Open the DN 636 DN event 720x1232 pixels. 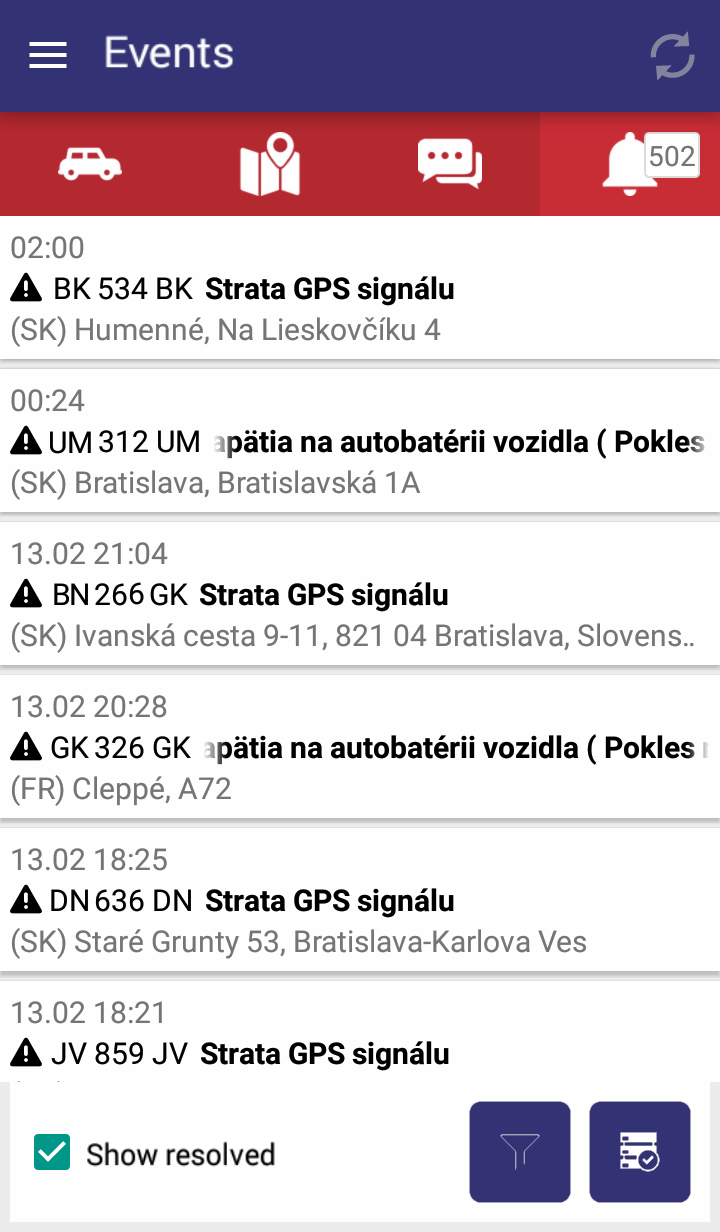[360, 901]
